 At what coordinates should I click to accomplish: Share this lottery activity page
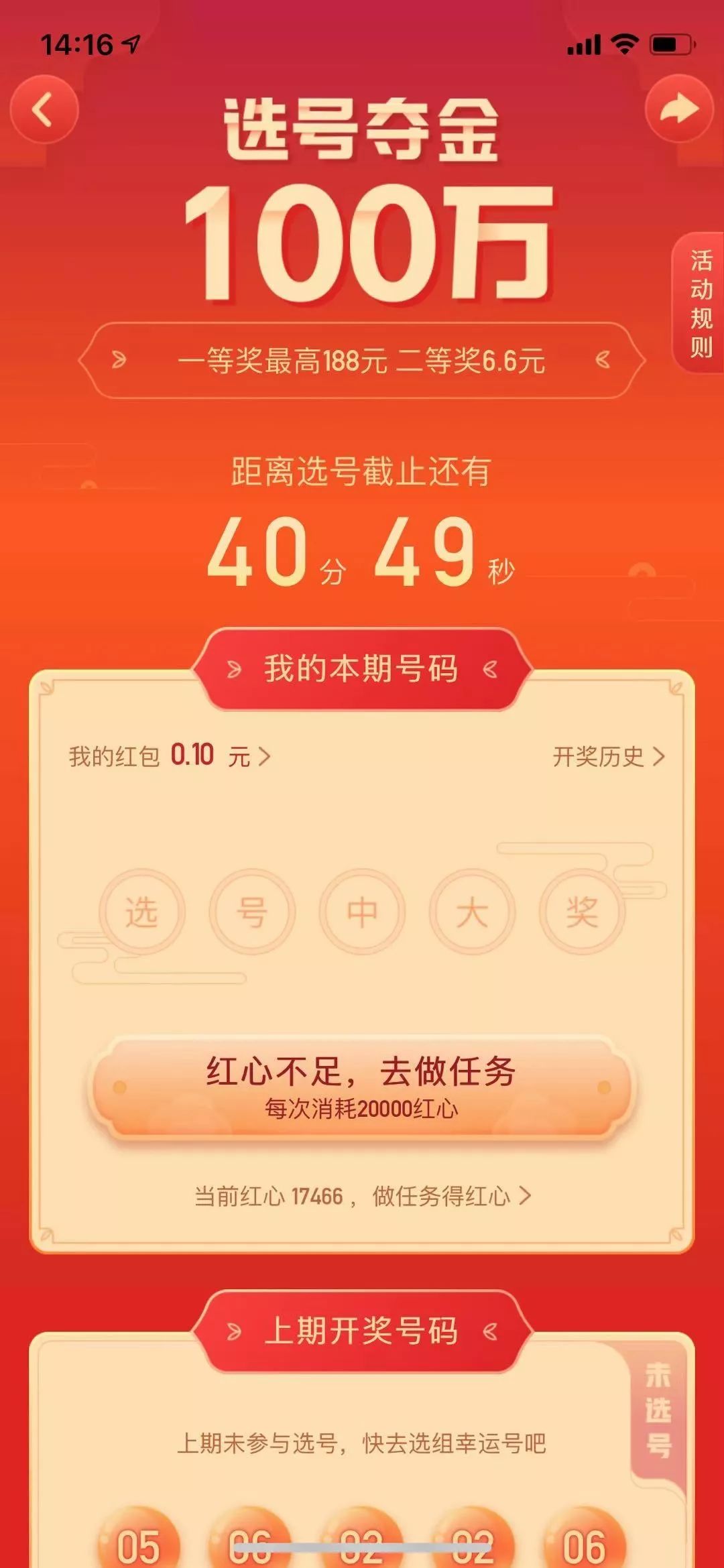[679, 109]
